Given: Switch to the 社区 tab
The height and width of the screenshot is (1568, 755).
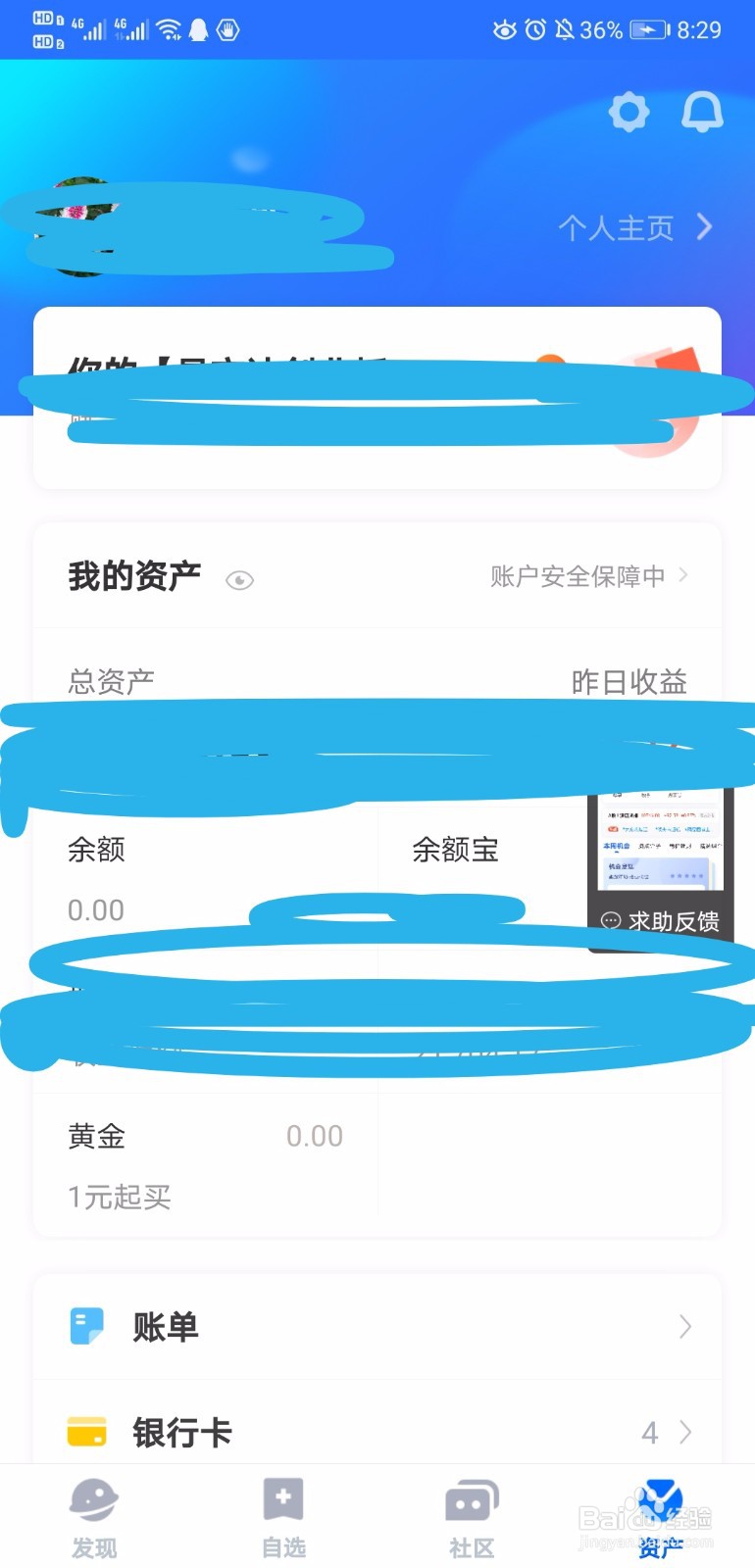Looking at the screenshot, I should [x=472, y=1500].
